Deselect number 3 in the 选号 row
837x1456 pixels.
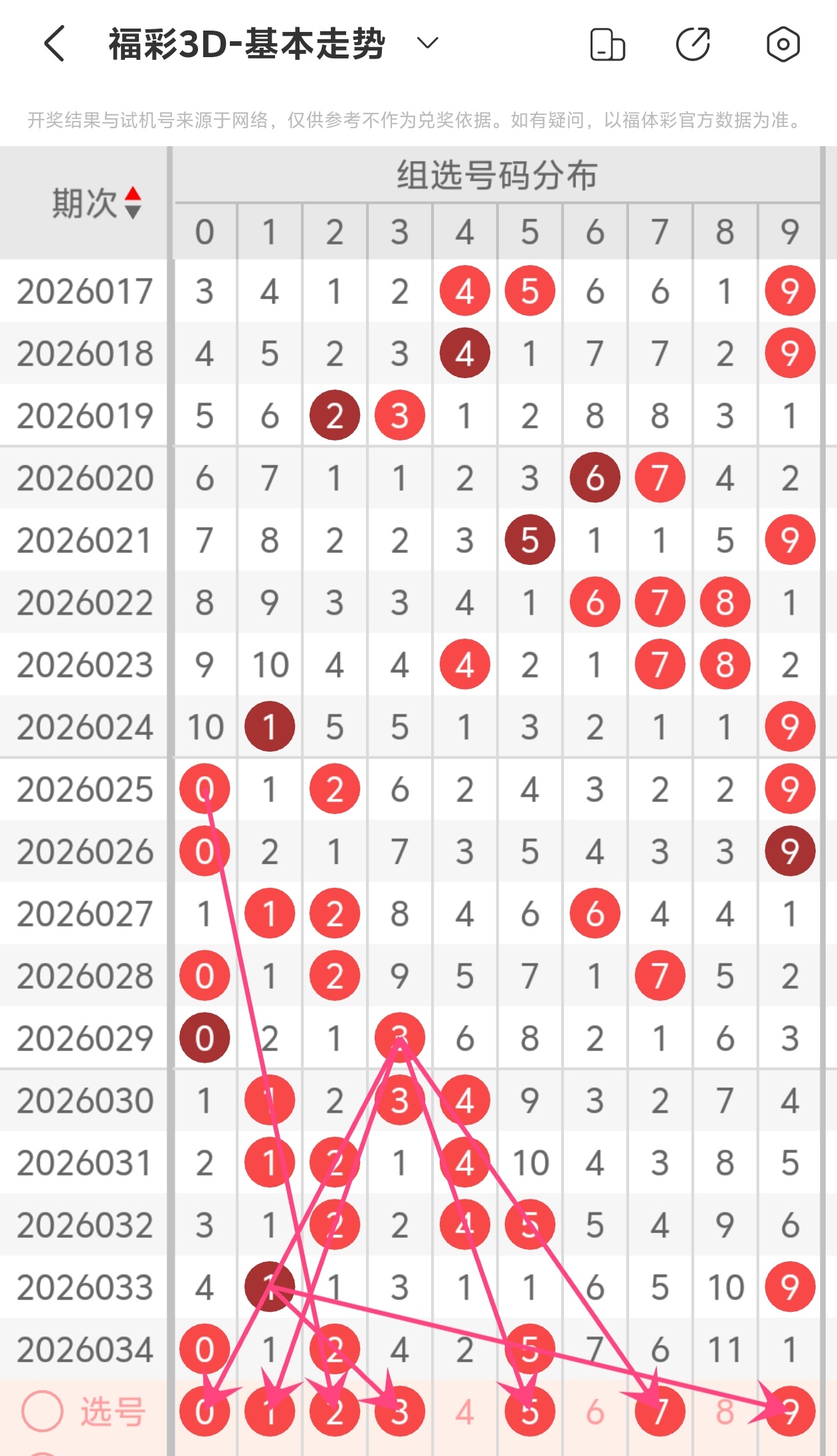coord(400,1411)
